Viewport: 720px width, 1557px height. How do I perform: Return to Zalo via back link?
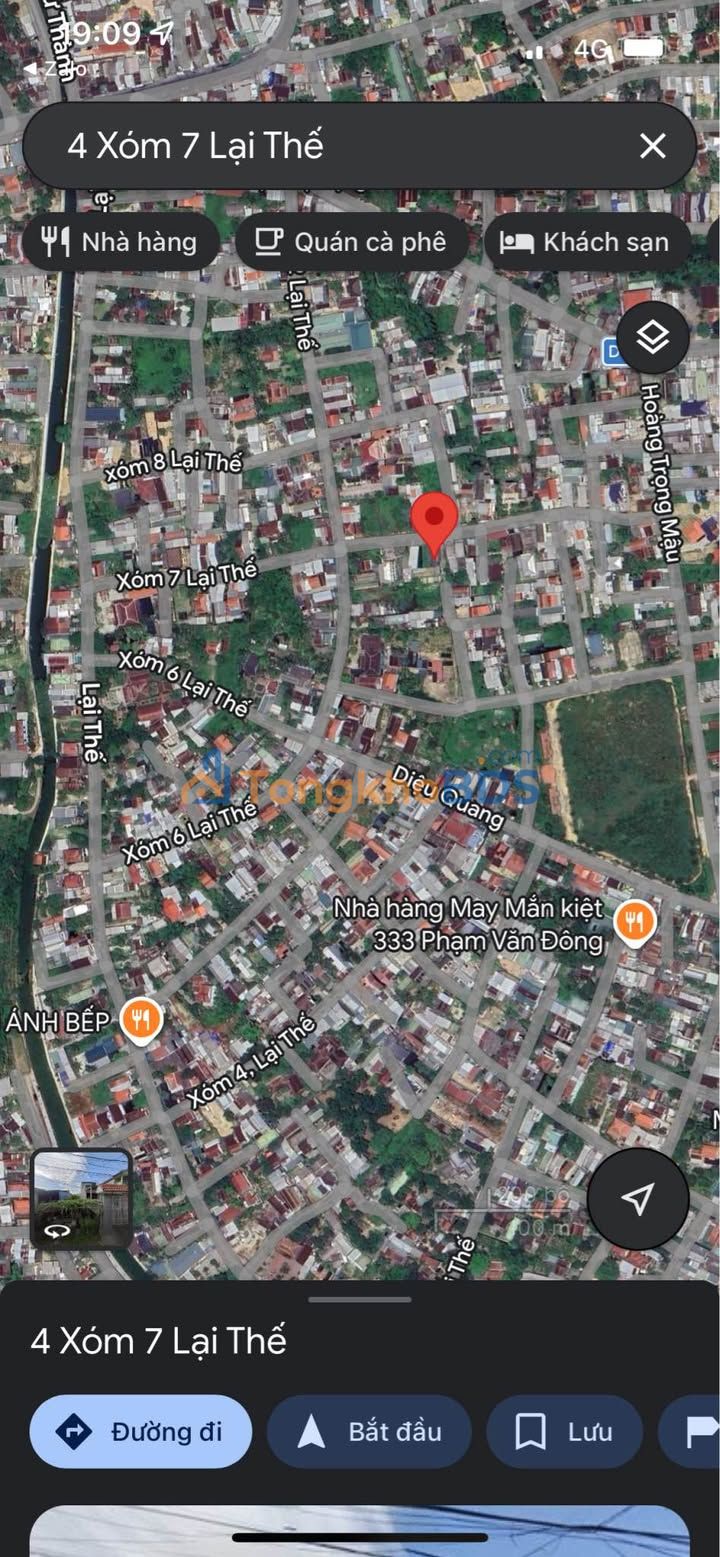coord(55,68)
